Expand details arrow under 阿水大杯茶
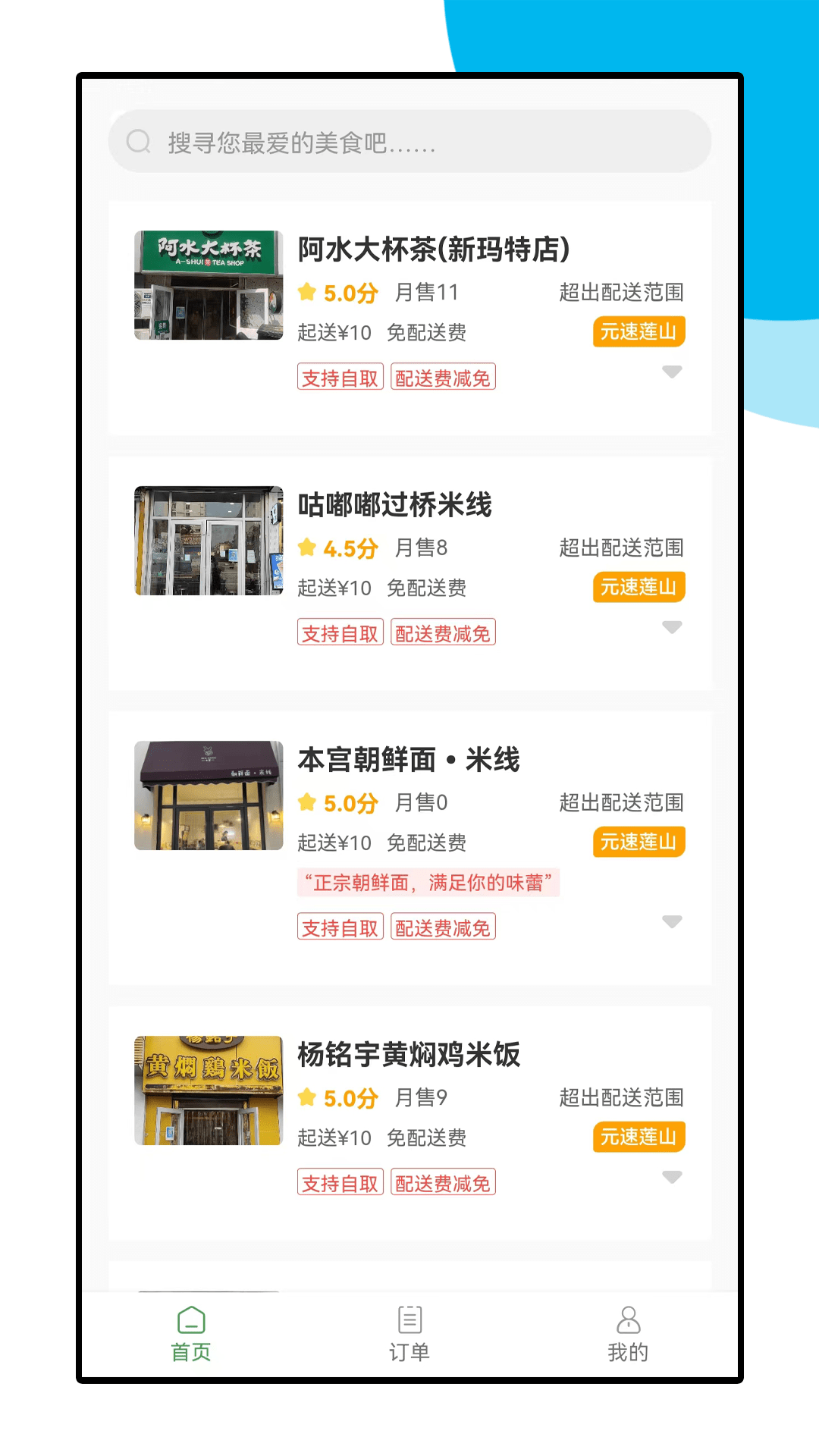 (x=671, y=372)
